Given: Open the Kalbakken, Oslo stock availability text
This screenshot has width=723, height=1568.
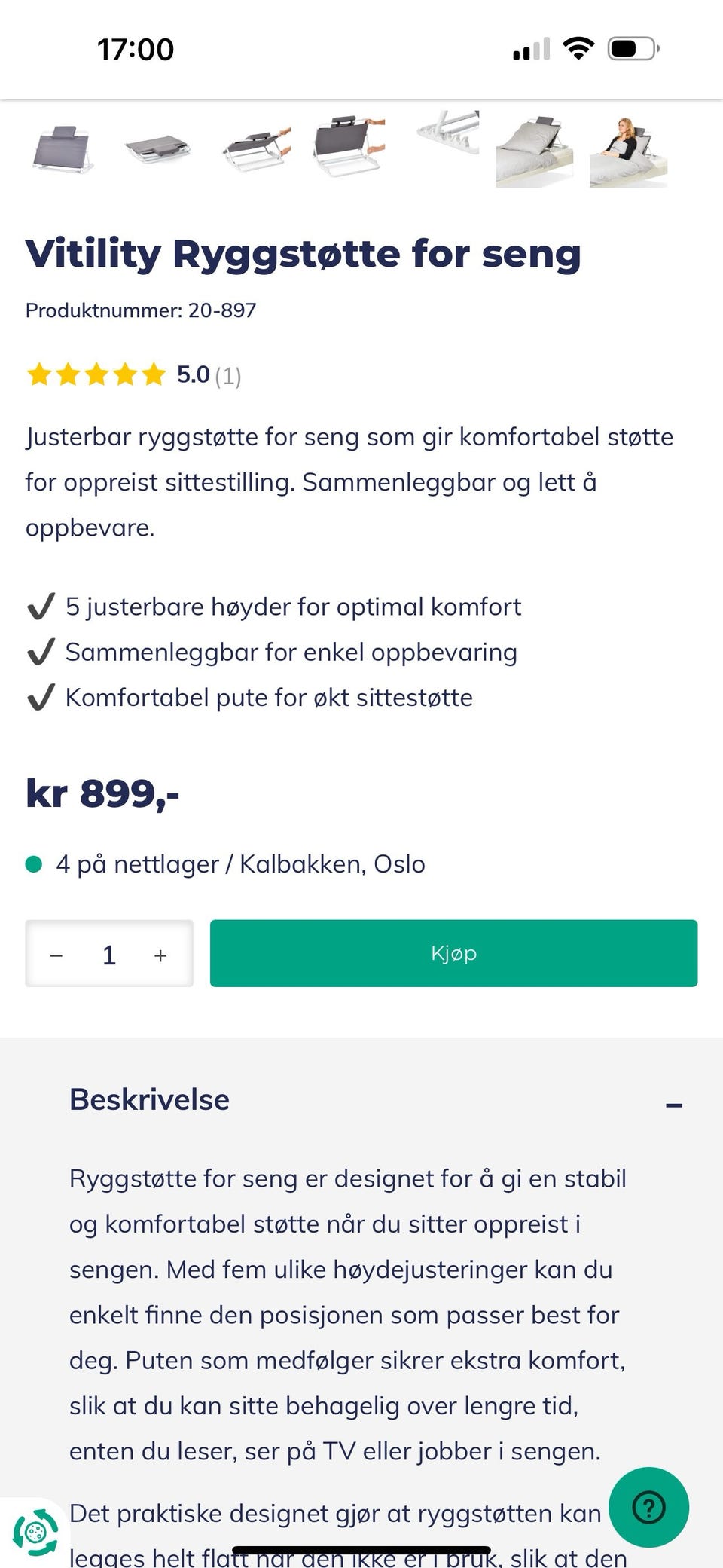Looking at the screenshot, I should tap(241, 863).
